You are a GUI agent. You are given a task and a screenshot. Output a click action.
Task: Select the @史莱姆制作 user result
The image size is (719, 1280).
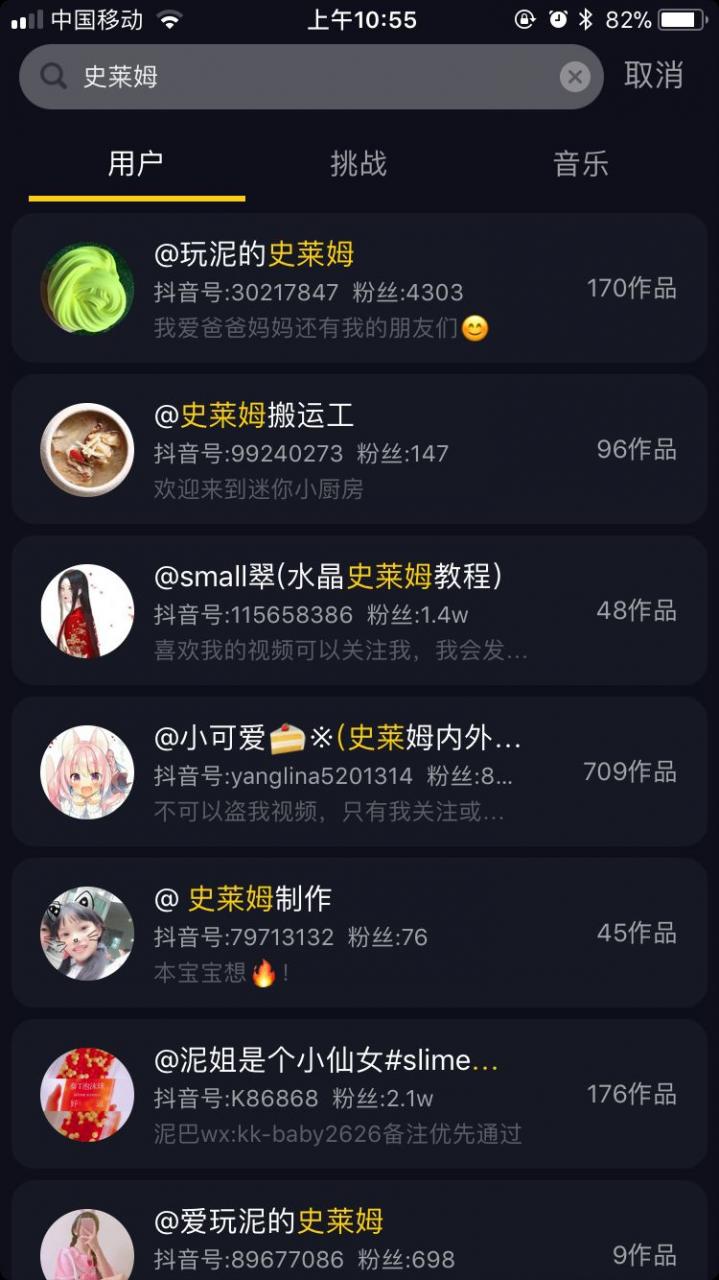click(x=359, y=933)
